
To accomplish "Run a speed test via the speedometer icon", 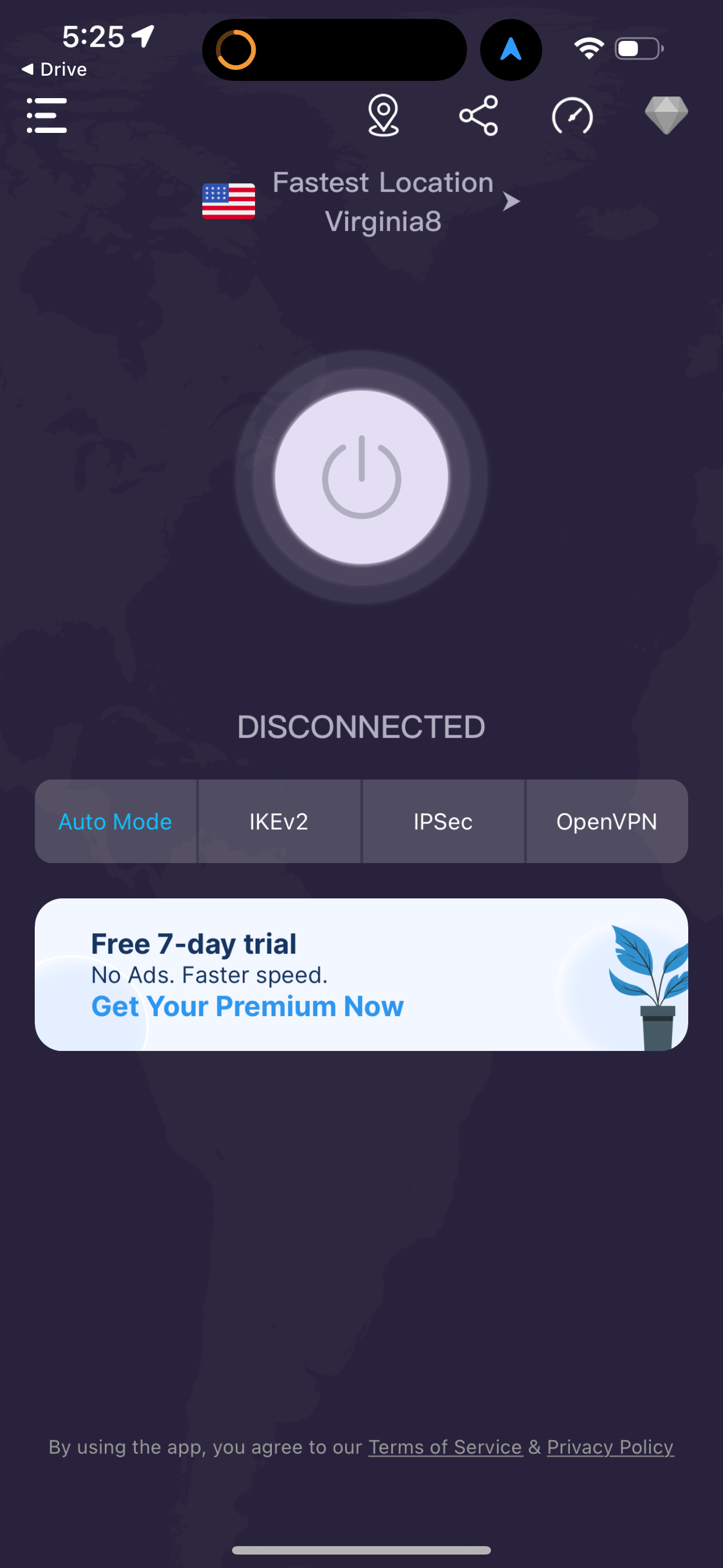I will point(573,114).
